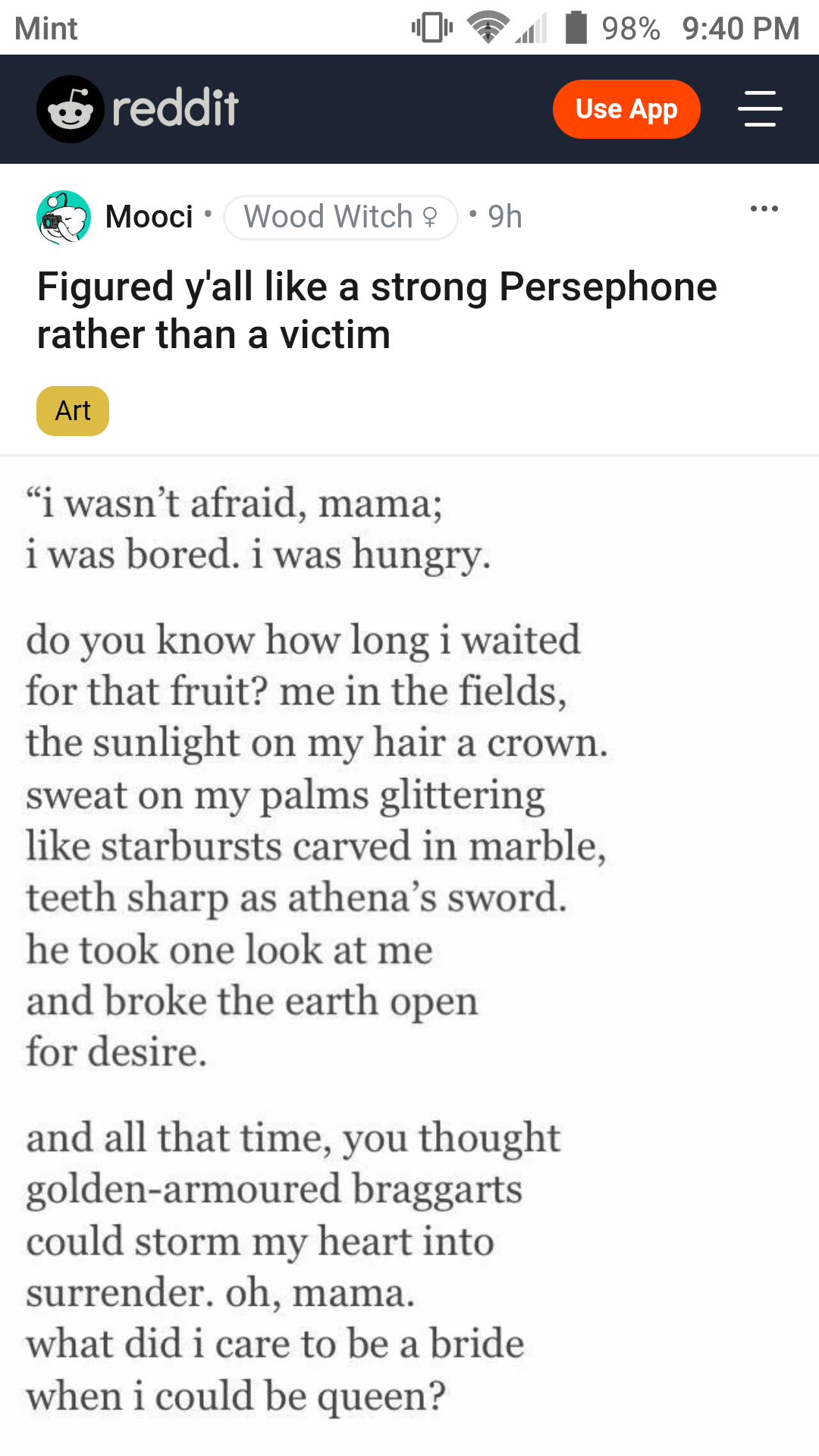The width and height of the screenshot is (819, 1456).
Task: Open Mooci's user profile
Action: tap(149, 217)
